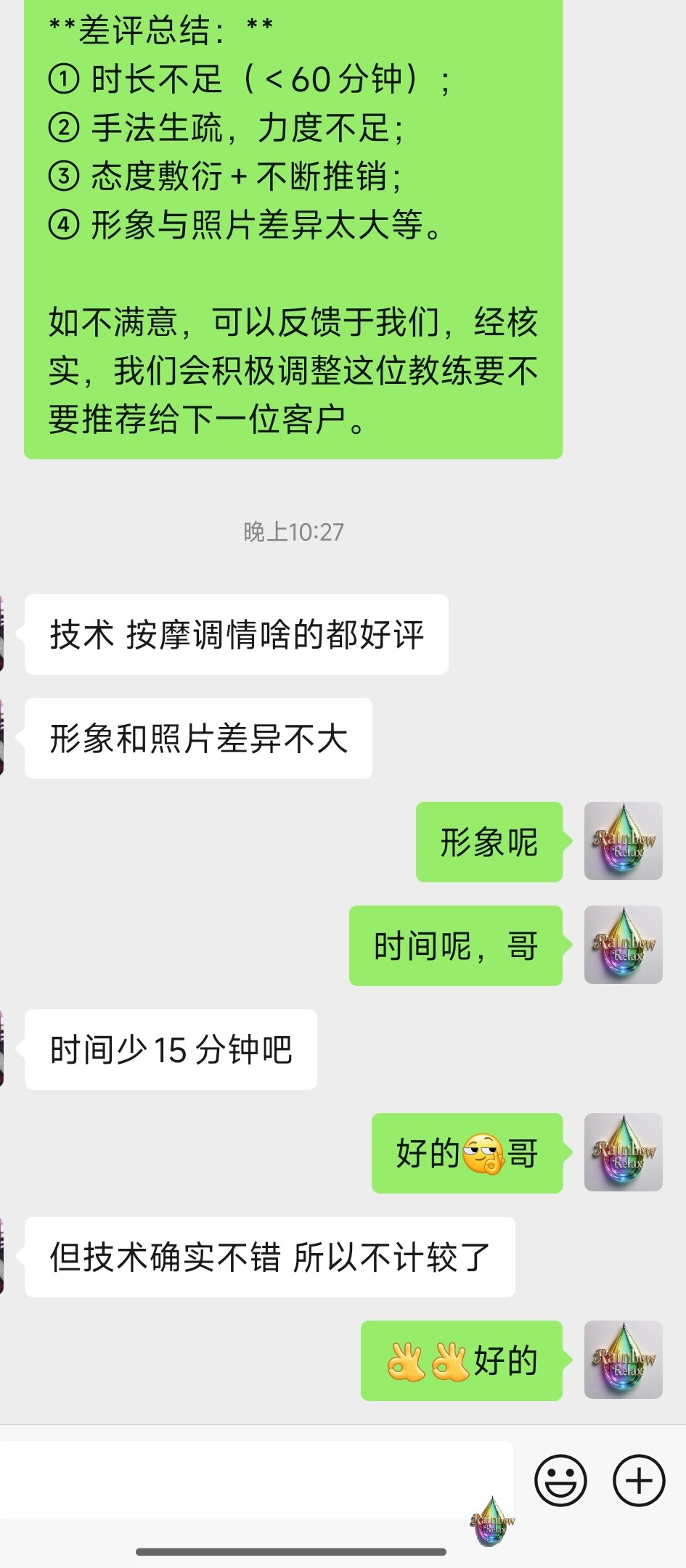Open the plus attachments menu
Viewport: 686px width, 1568px height.
[x=639, y=1480]
